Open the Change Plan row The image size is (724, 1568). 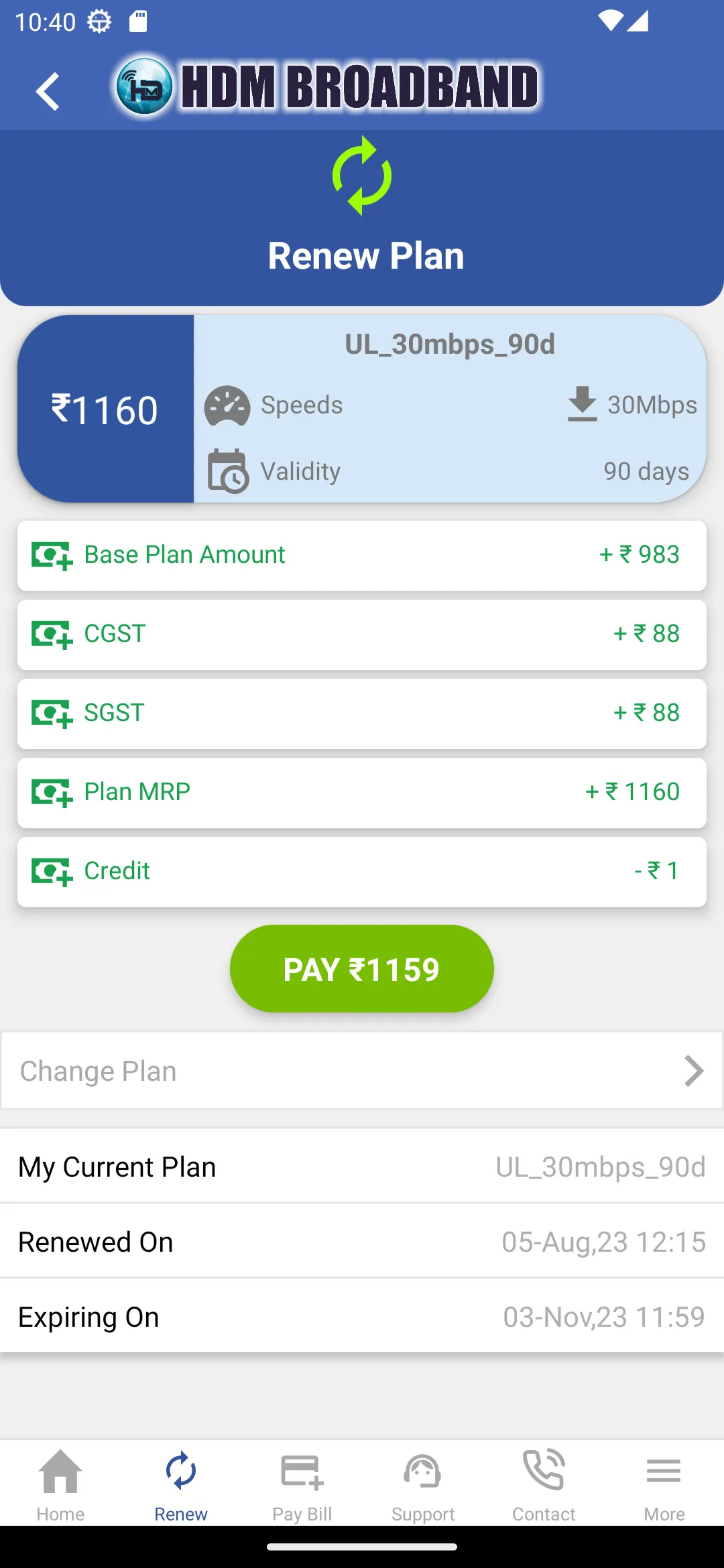tap(362, 1071)
